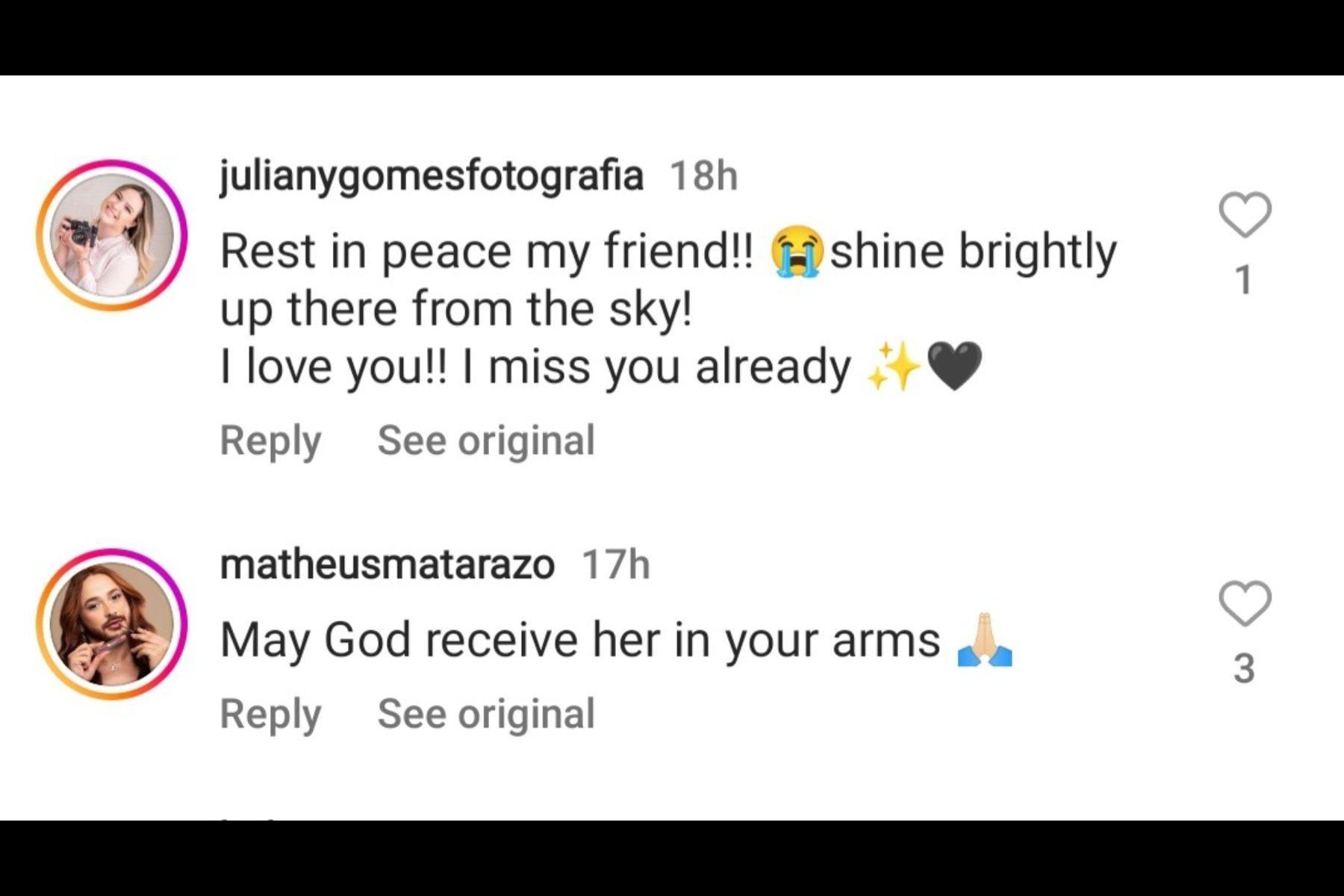The width and height of the screenshot is (1344, 896).
Task: Open julianygomesfotografia's profile picture story
Action: tap(112, 235)
